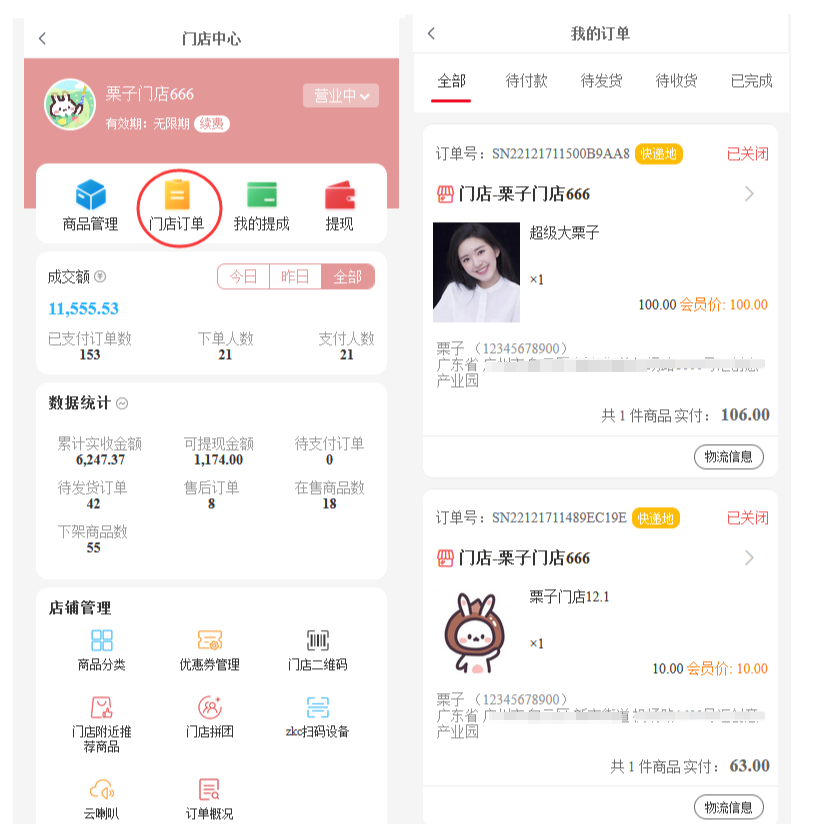Open 门店二维码
This screenshot has height=824, width=816.
[317, 650]
